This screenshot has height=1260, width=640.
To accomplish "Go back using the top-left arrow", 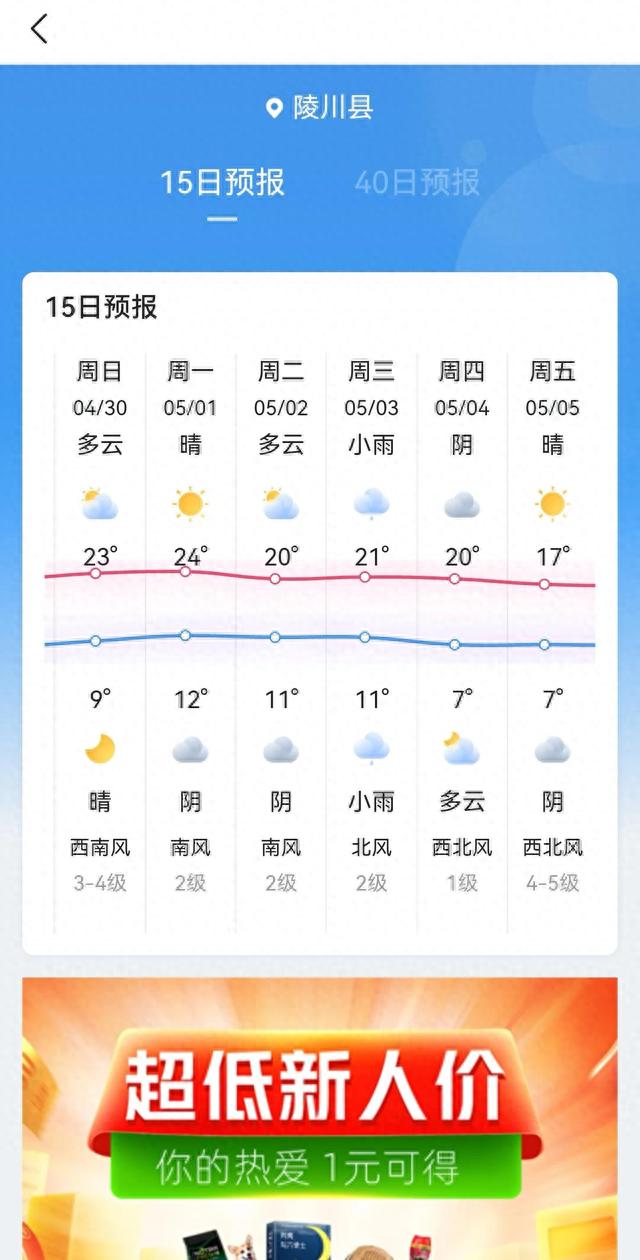I will click(x=39, y=29).
